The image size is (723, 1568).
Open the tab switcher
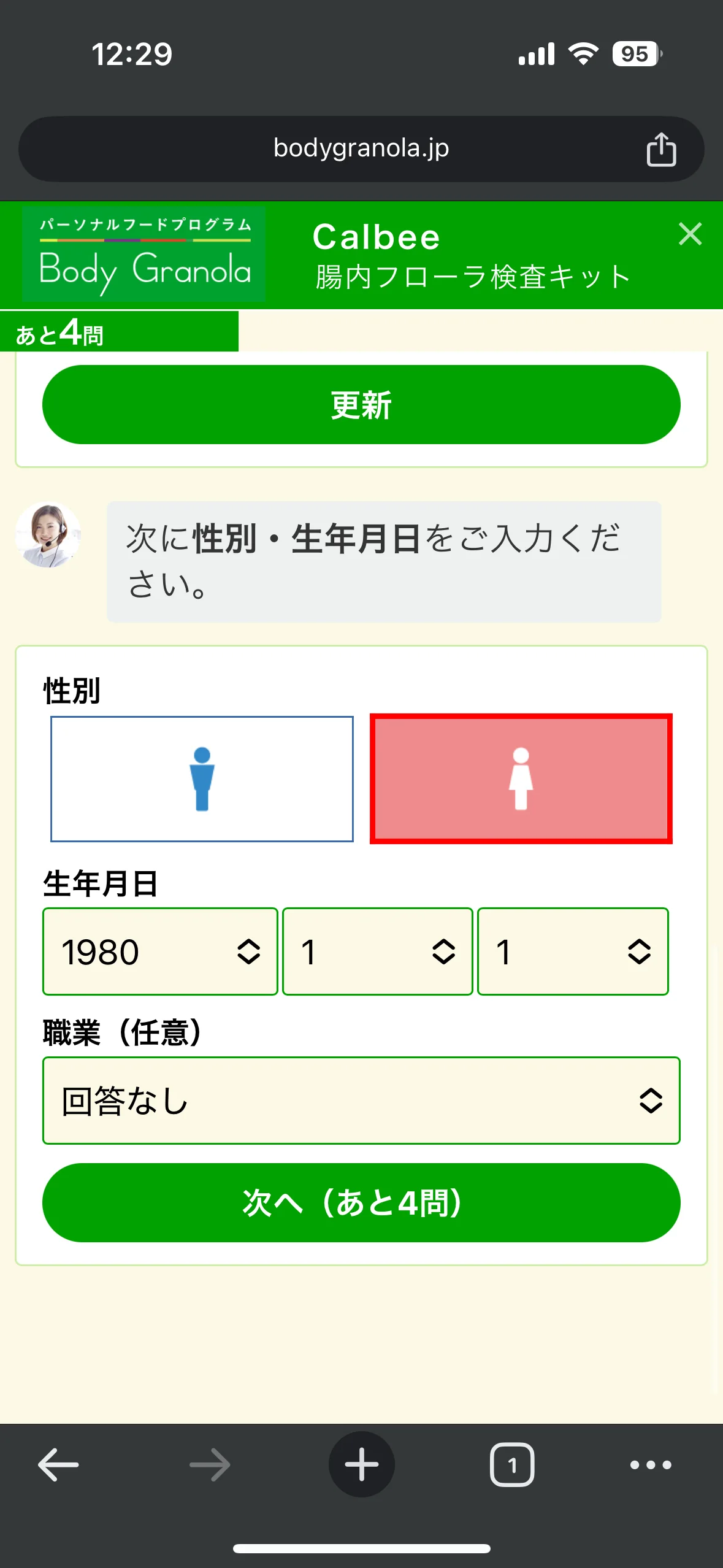point(512,1465)
